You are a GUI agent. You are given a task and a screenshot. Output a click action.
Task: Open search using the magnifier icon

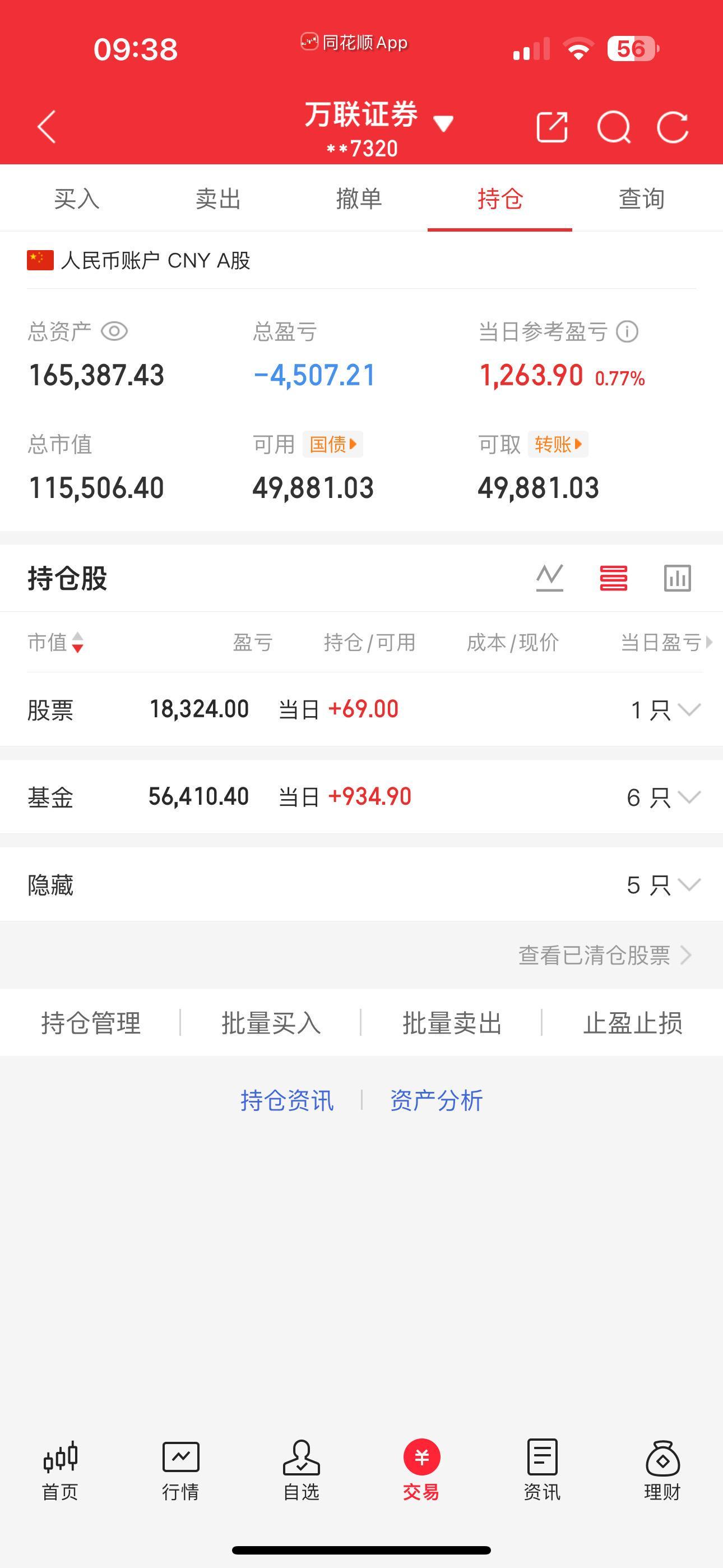[615, 126]
